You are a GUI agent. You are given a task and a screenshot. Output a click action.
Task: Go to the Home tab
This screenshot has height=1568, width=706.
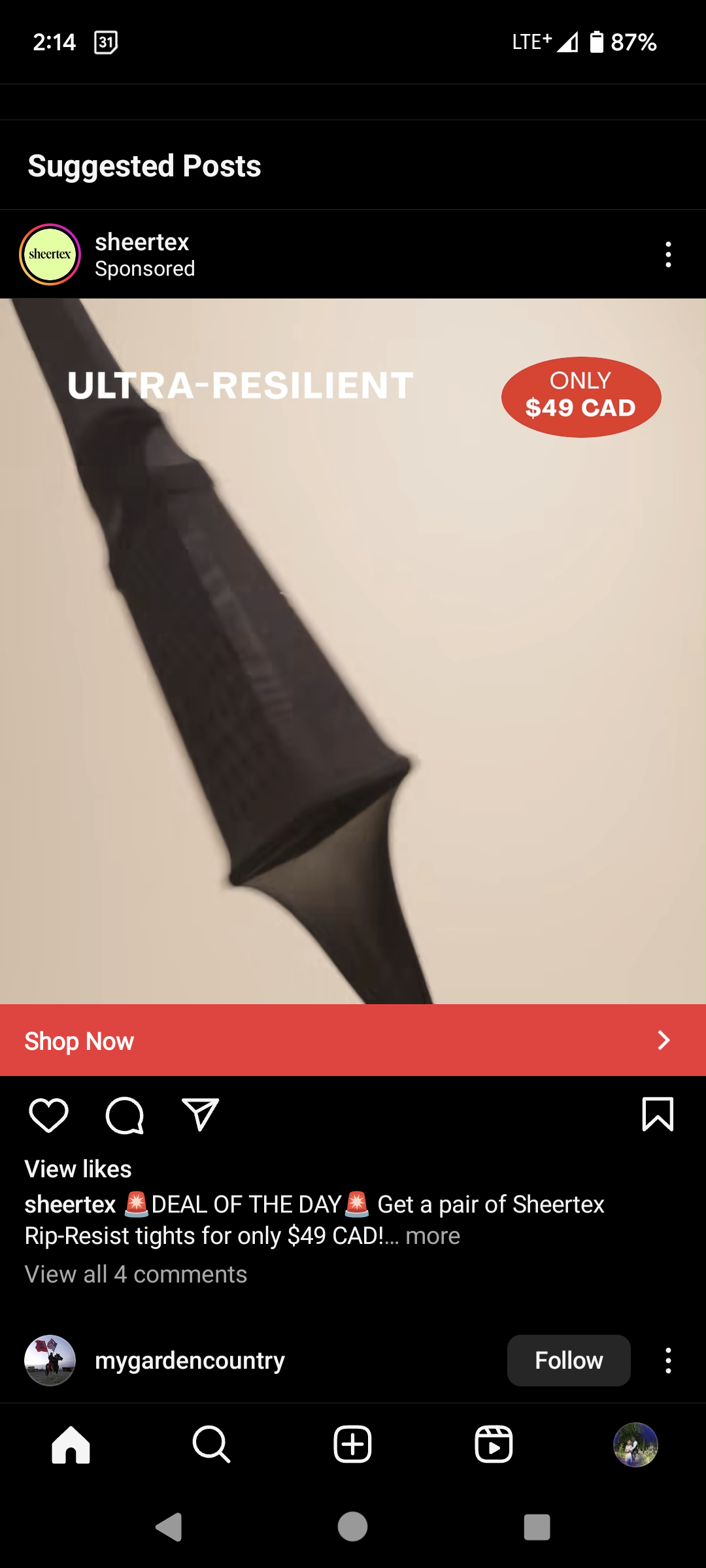coord(71,1445)
